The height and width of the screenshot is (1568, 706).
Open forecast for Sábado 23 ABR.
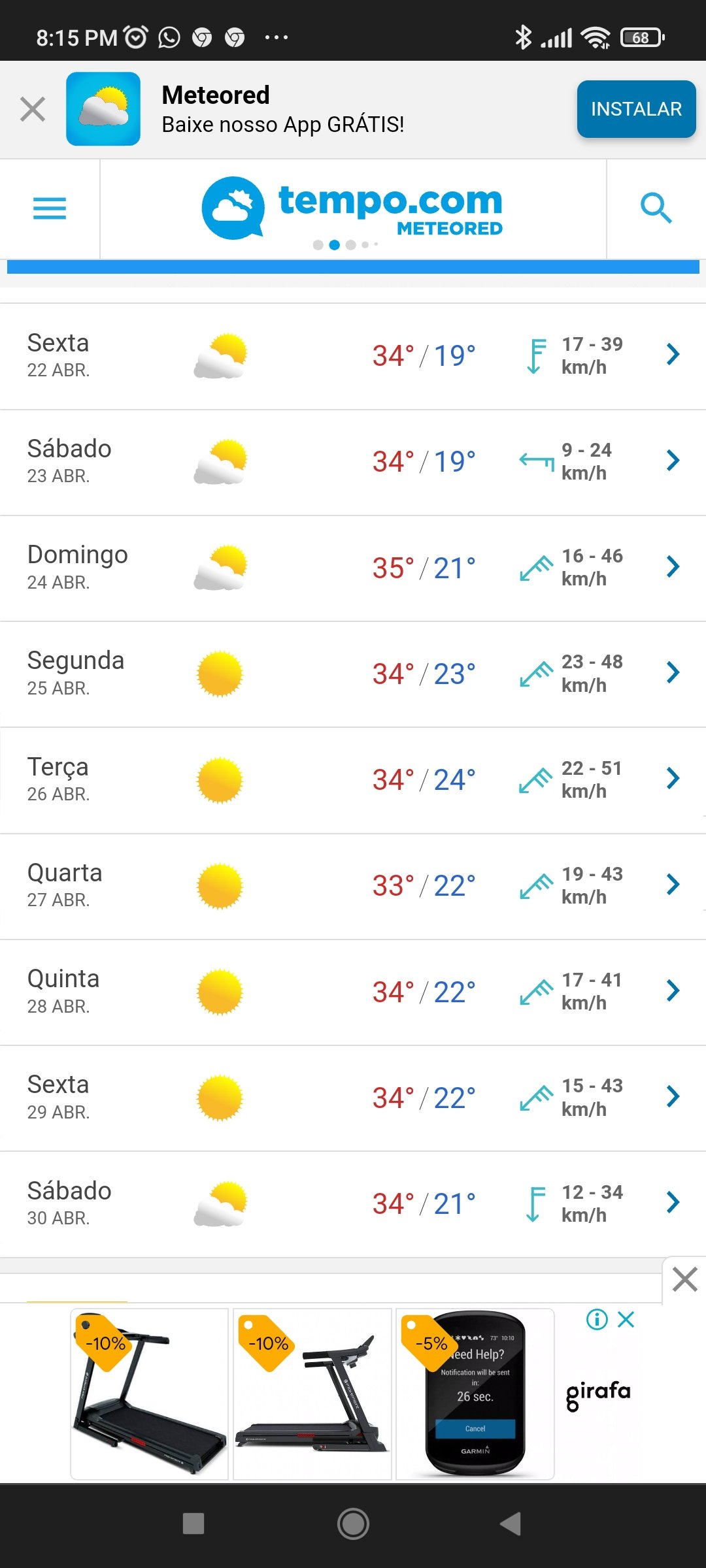pos(353,463)
